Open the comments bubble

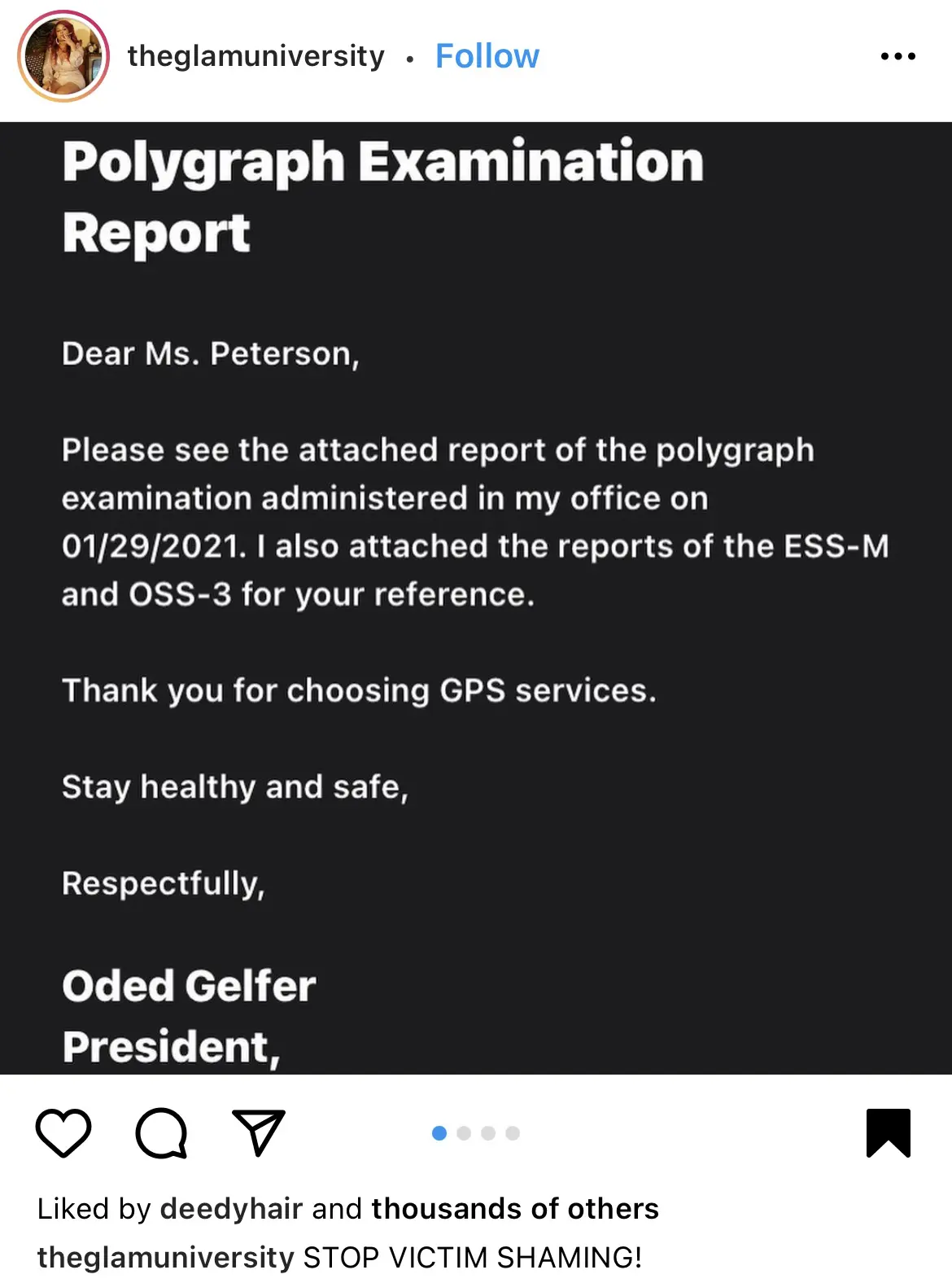[x=161, y=1132]
